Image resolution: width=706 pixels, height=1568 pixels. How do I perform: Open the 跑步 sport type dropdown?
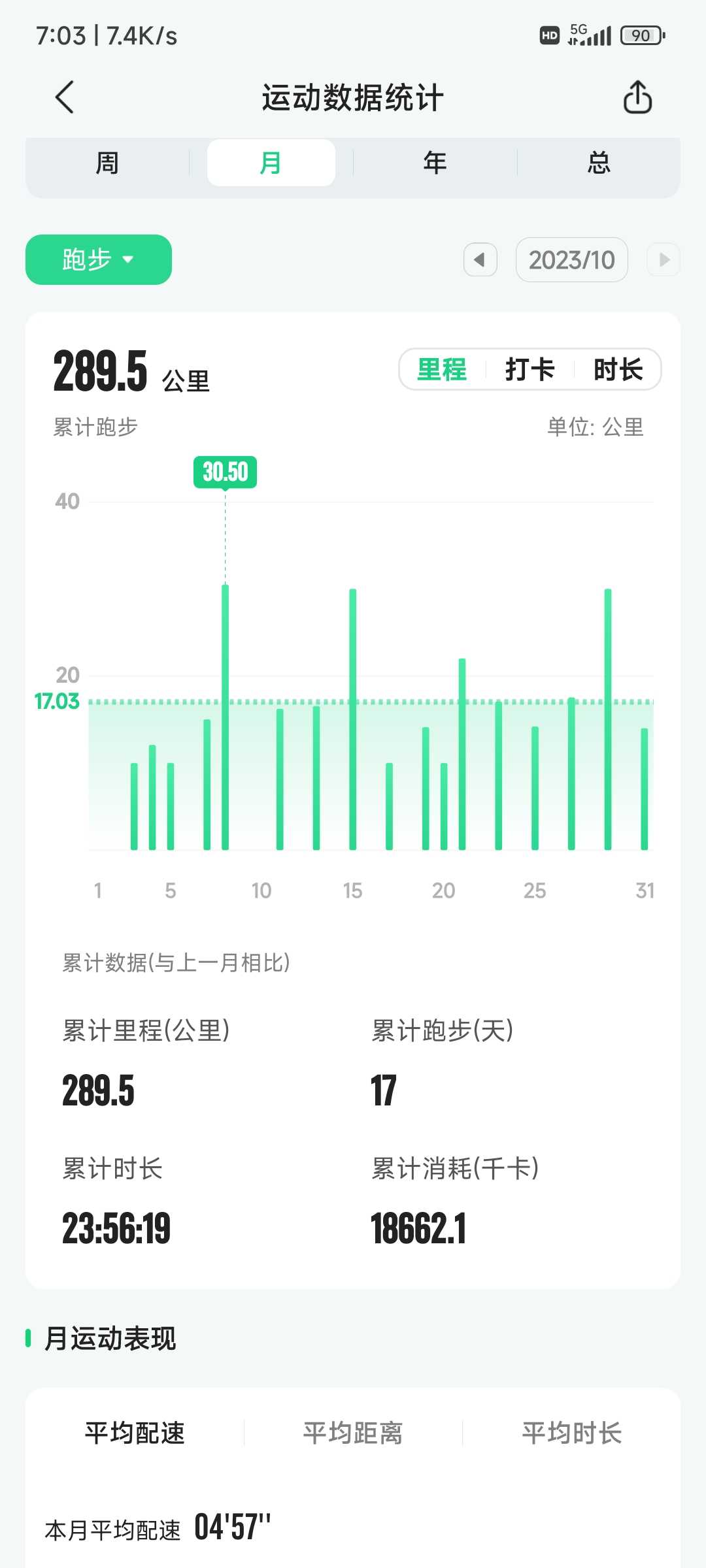pyautogui.click(x=99, y=259)
